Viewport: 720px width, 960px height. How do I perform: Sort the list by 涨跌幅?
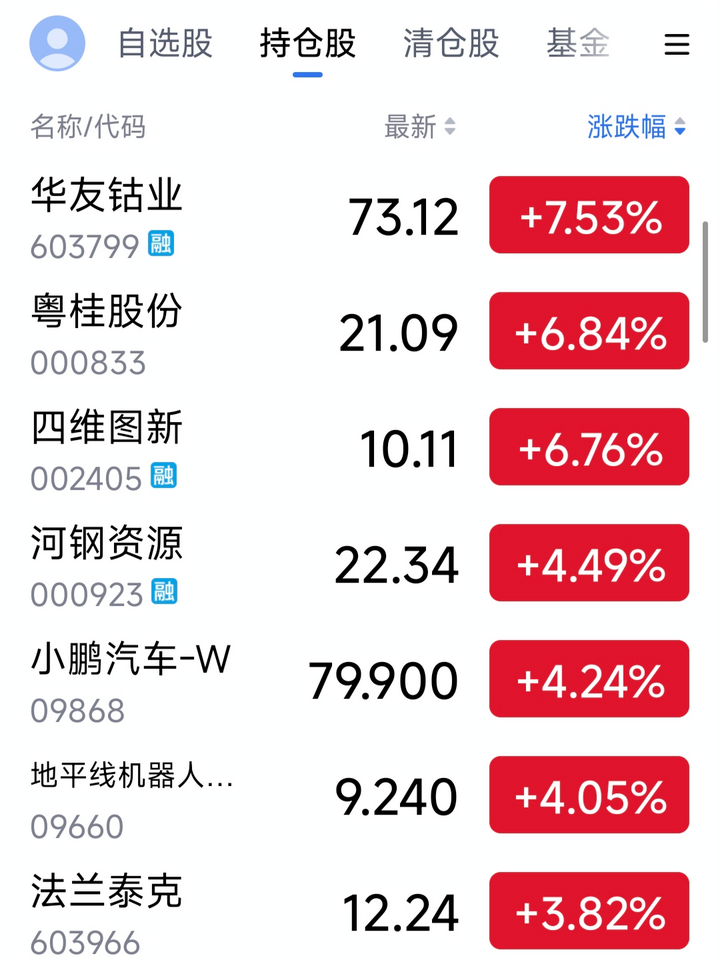(x=636, y=127)
